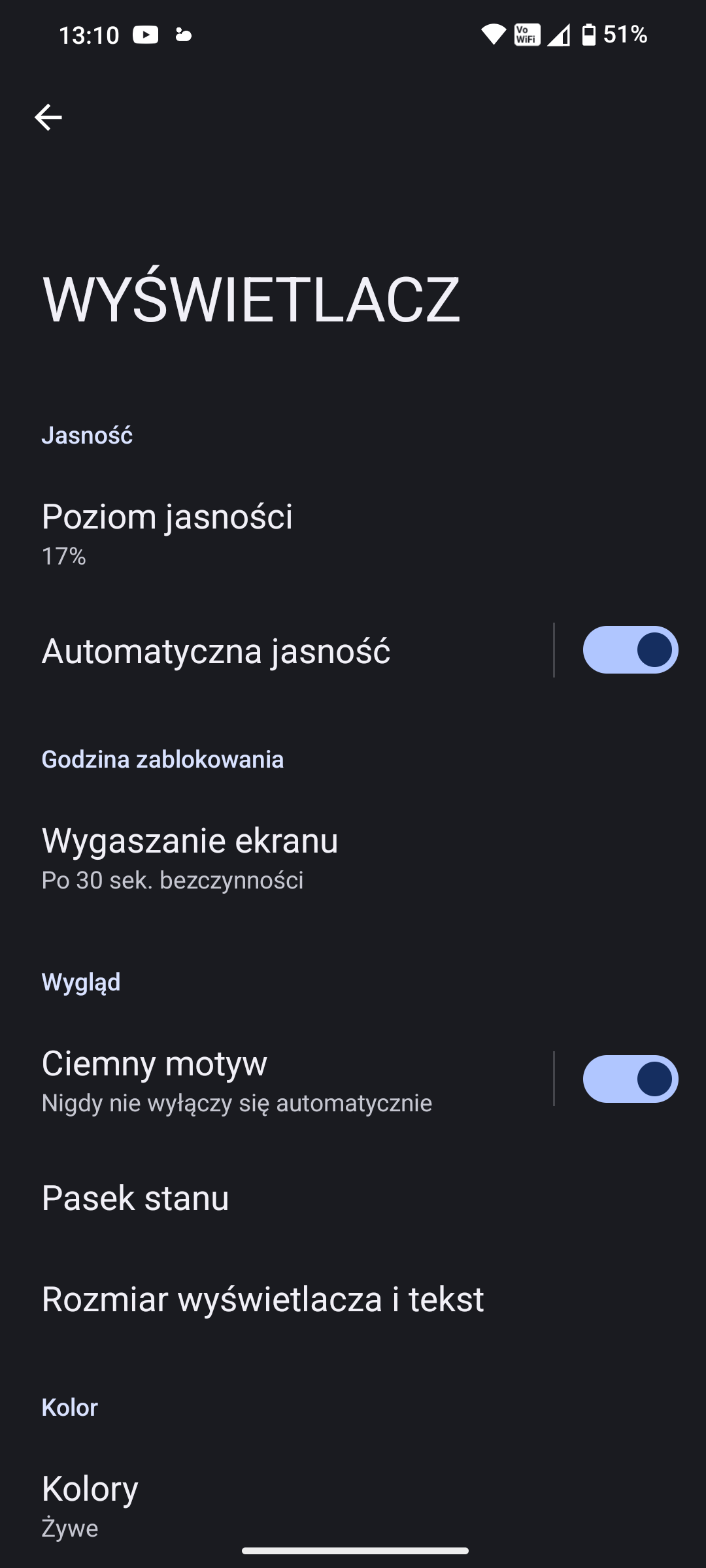Turn off the Automatyczna jasność switch

[x=630, y=651]
